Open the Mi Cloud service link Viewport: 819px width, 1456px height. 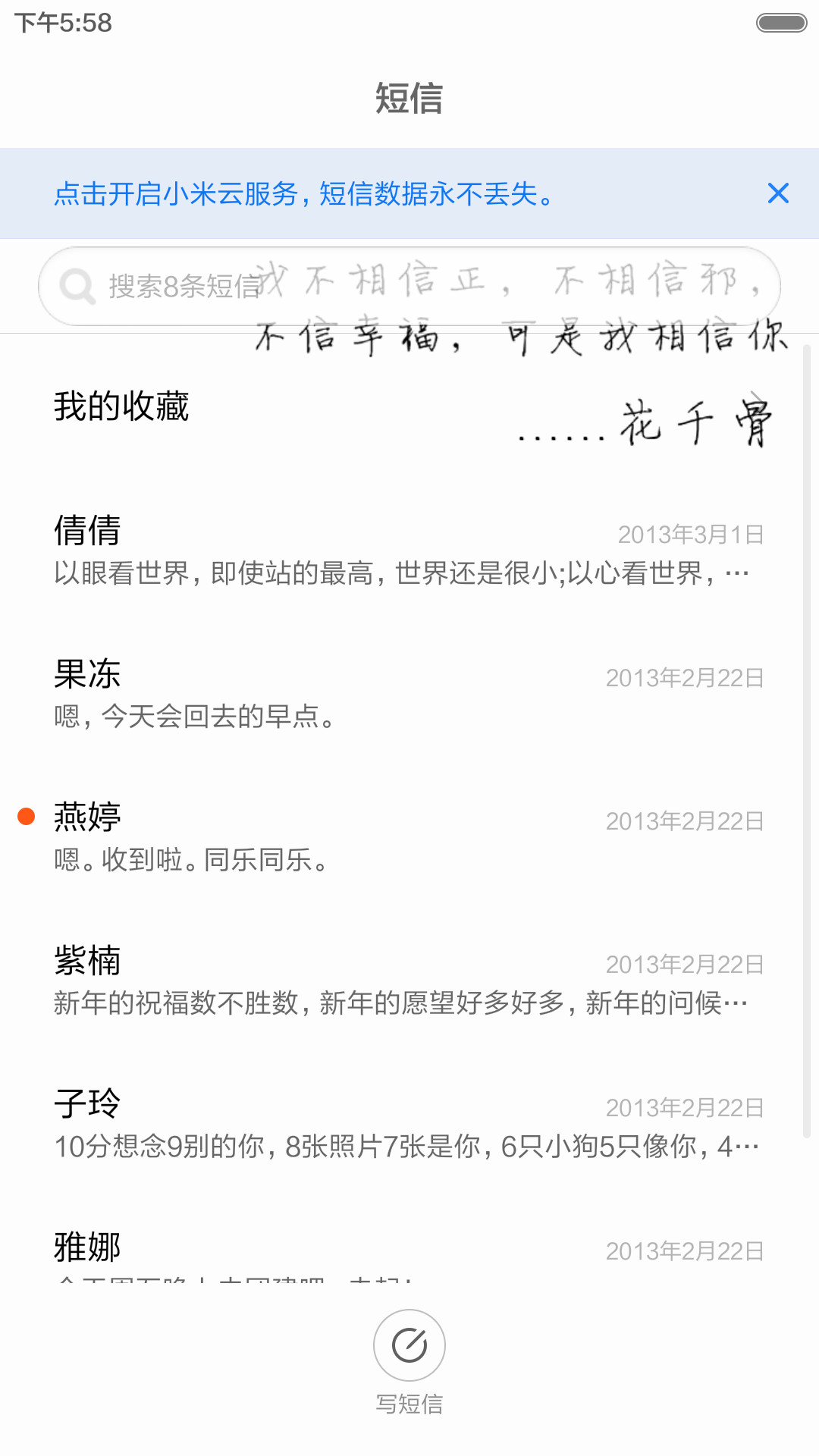click(304, 194)
